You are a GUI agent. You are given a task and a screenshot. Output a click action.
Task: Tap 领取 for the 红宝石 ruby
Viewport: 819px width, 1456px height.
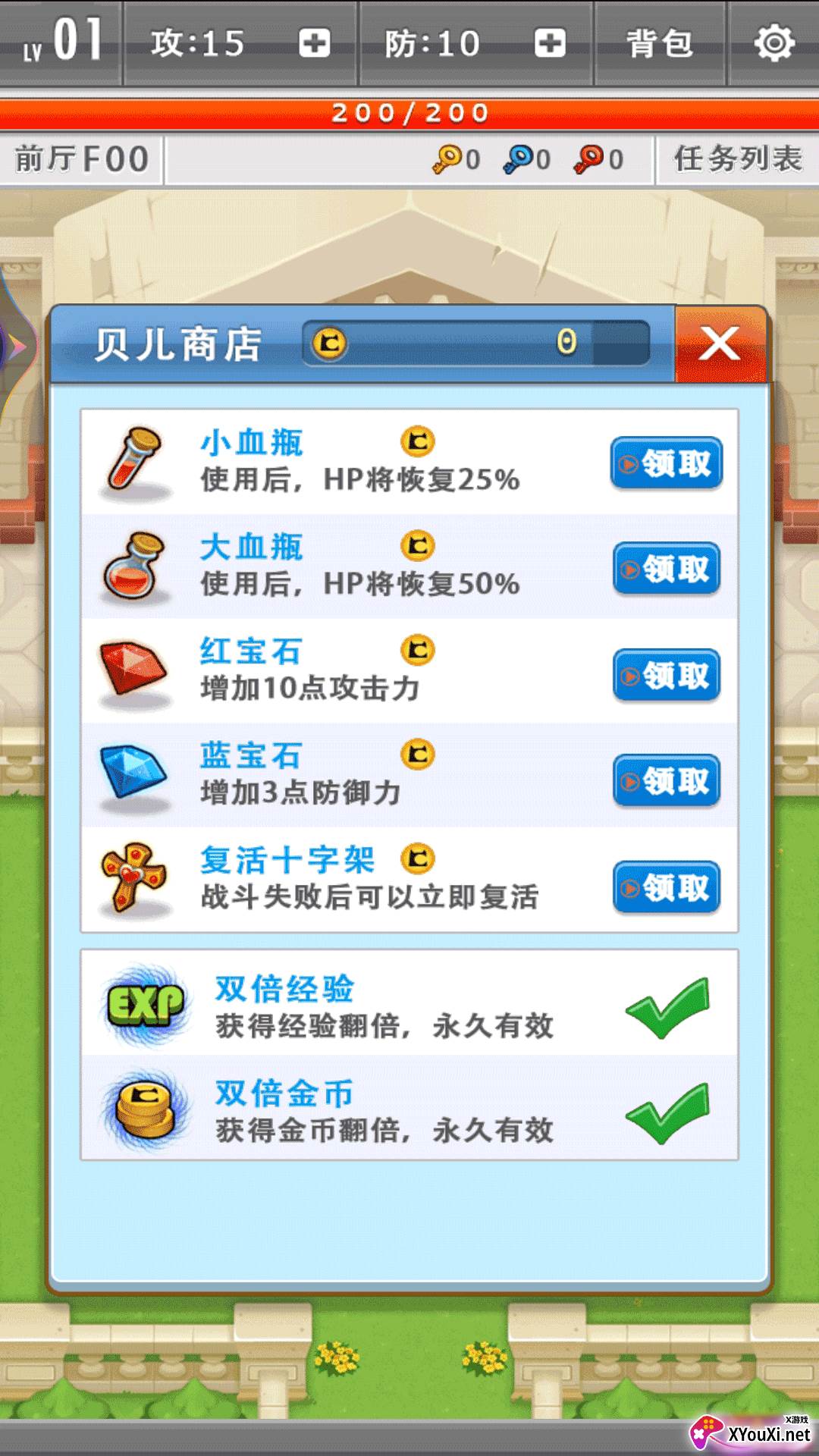coord(667,675)
